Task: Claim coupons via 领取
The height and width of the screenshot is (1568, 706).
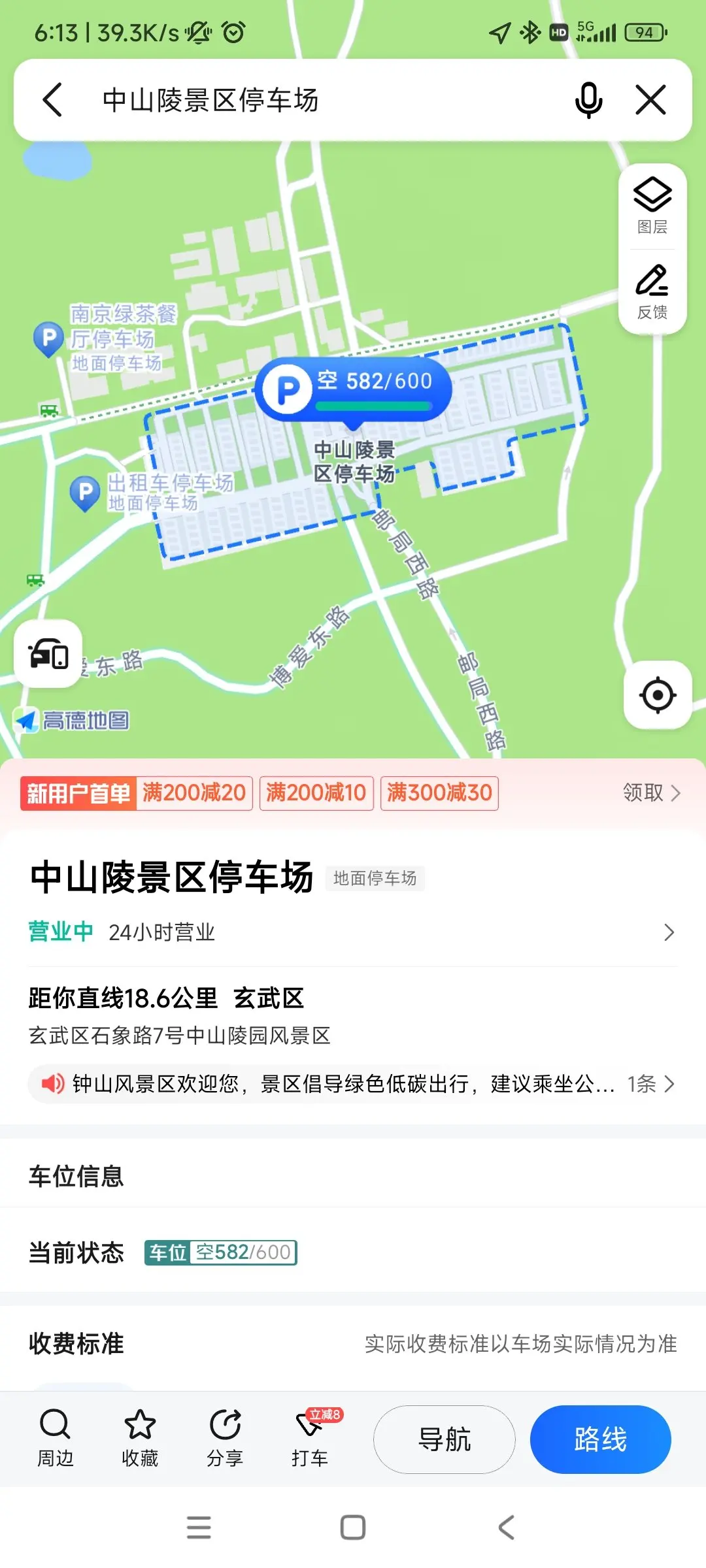Action: [651, 792]
